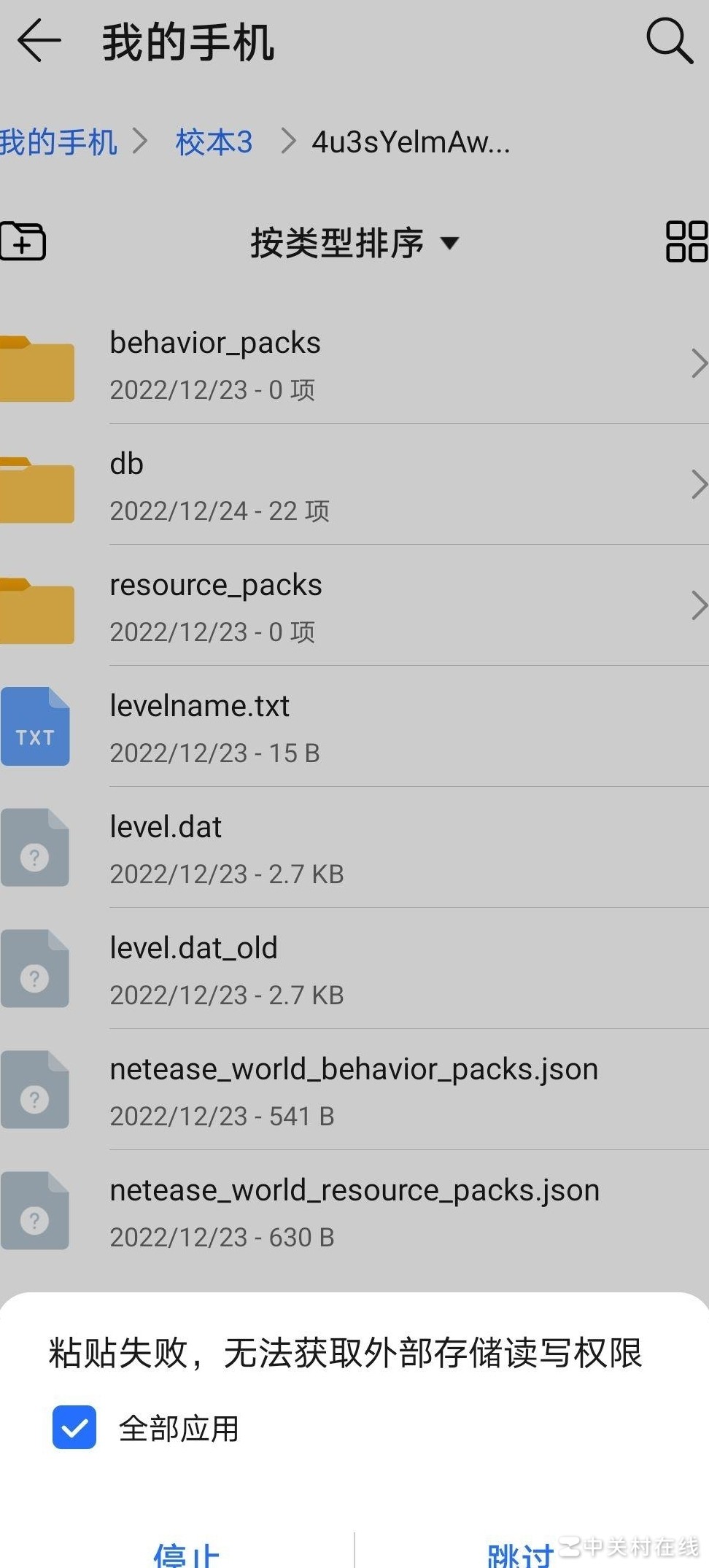Create a new folder
Image resolution: width=709 pixels, height=1568 pixels.
(x=23, y=241)
